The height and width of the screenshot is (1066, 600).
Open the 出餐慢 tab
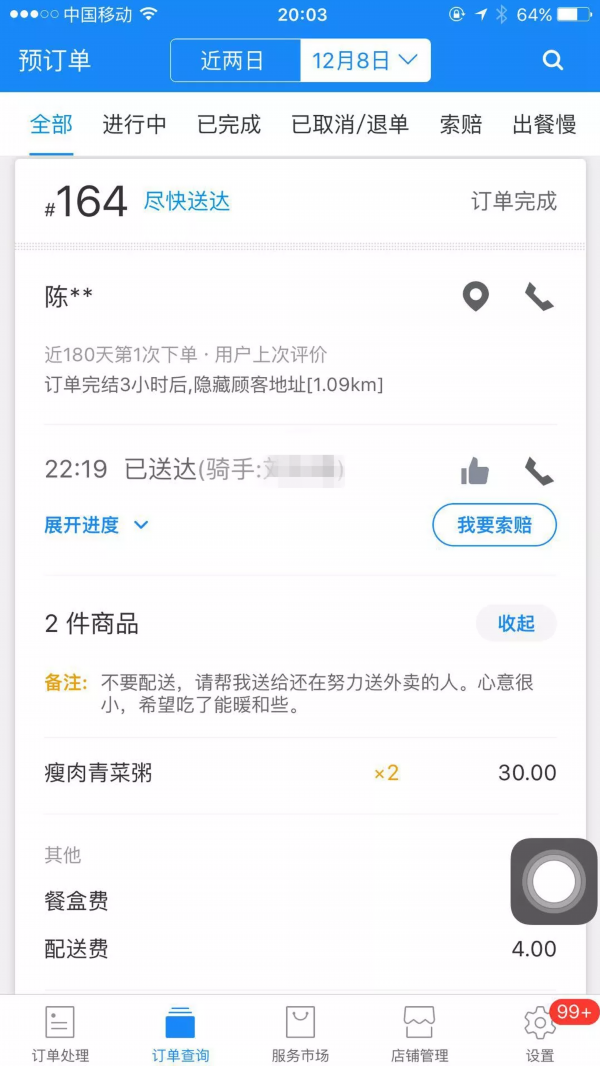pyautogui.click(x=544, y=125)
